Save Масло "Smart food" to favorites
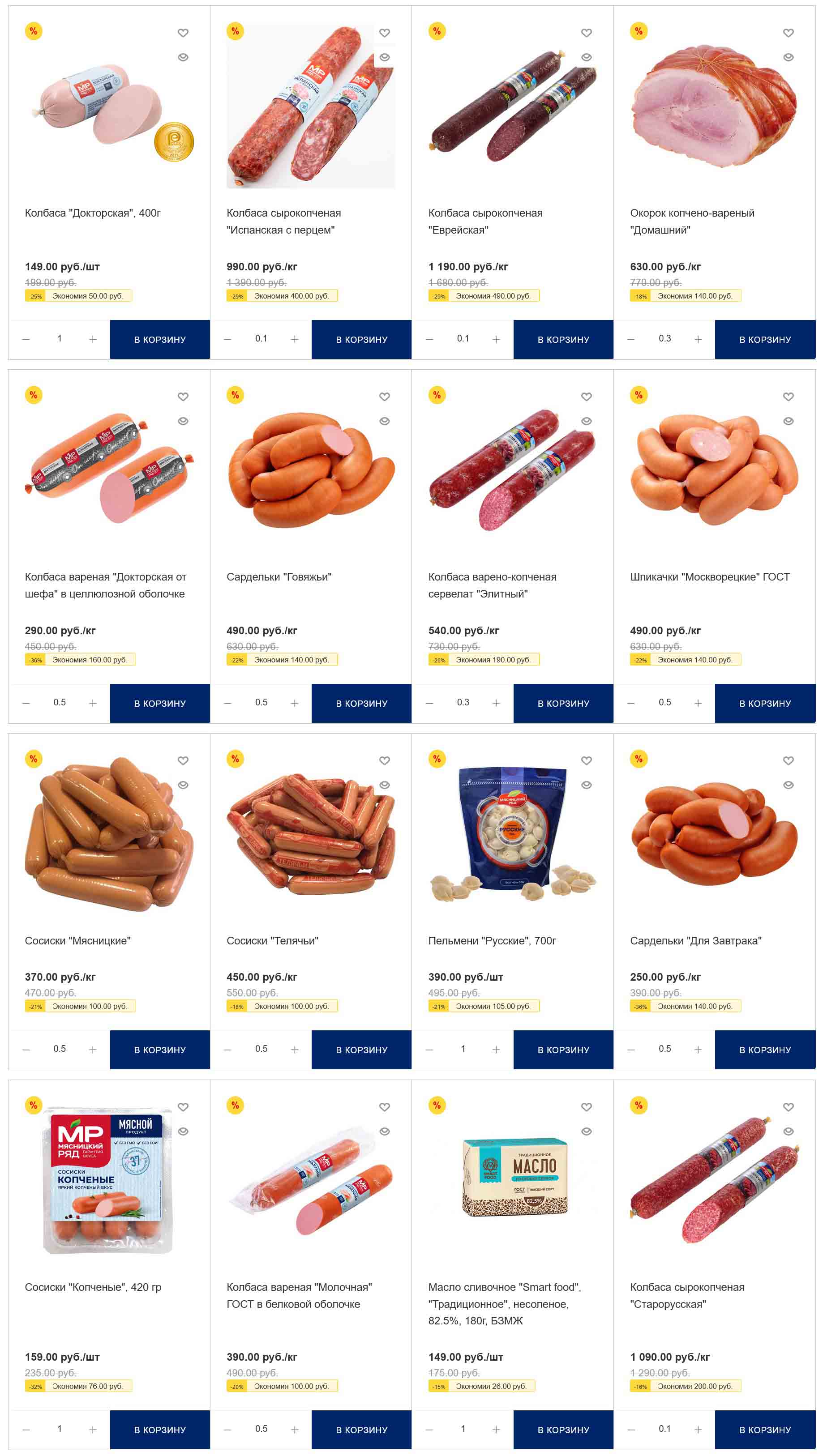 point(587,1107)
